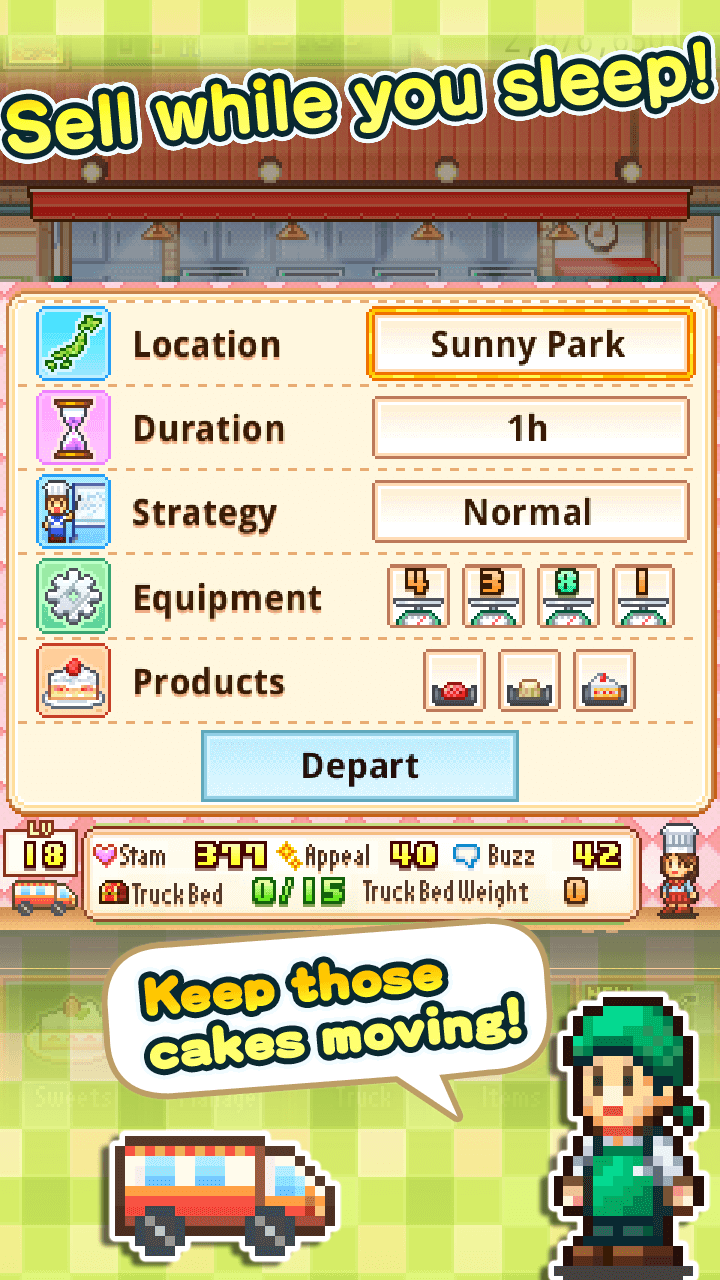
Task: Switch to the Sweets tab
Action: click(x=70, y=1095)
